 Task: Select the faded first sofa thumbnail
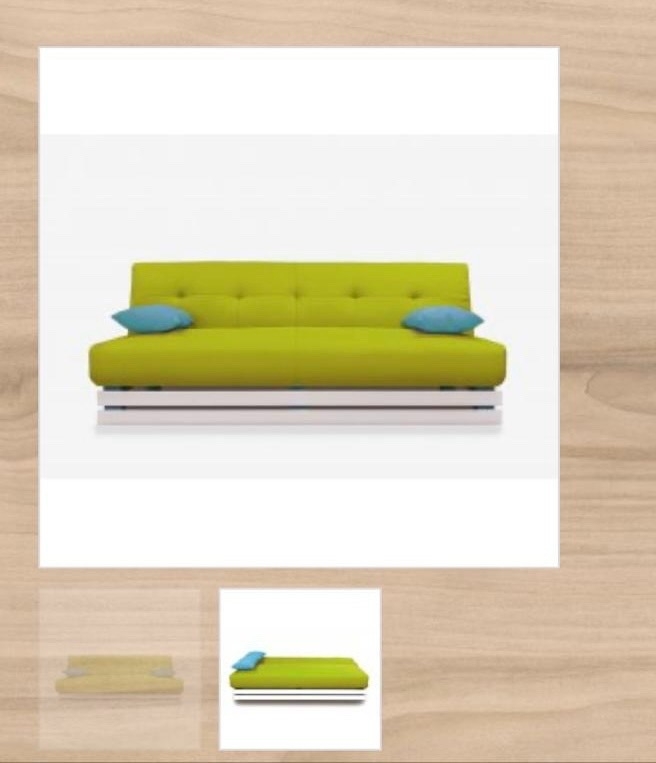(x=119, y=669)
